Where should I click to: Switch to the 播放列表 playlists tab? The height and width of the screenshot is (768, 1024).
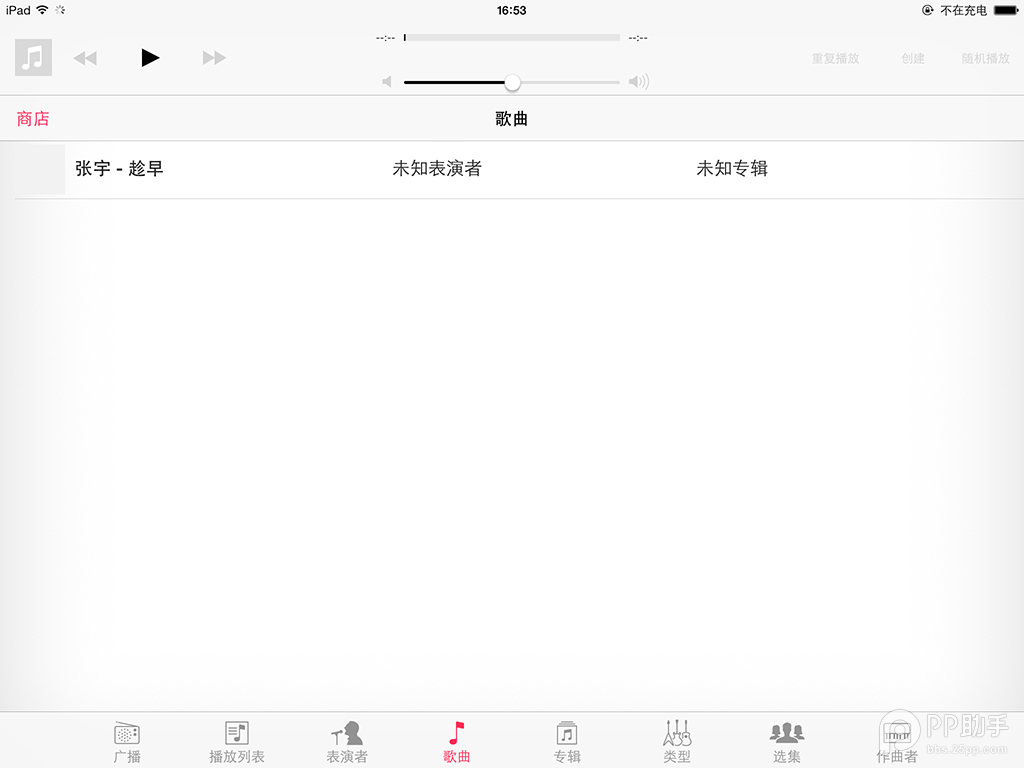click(237, 741)
